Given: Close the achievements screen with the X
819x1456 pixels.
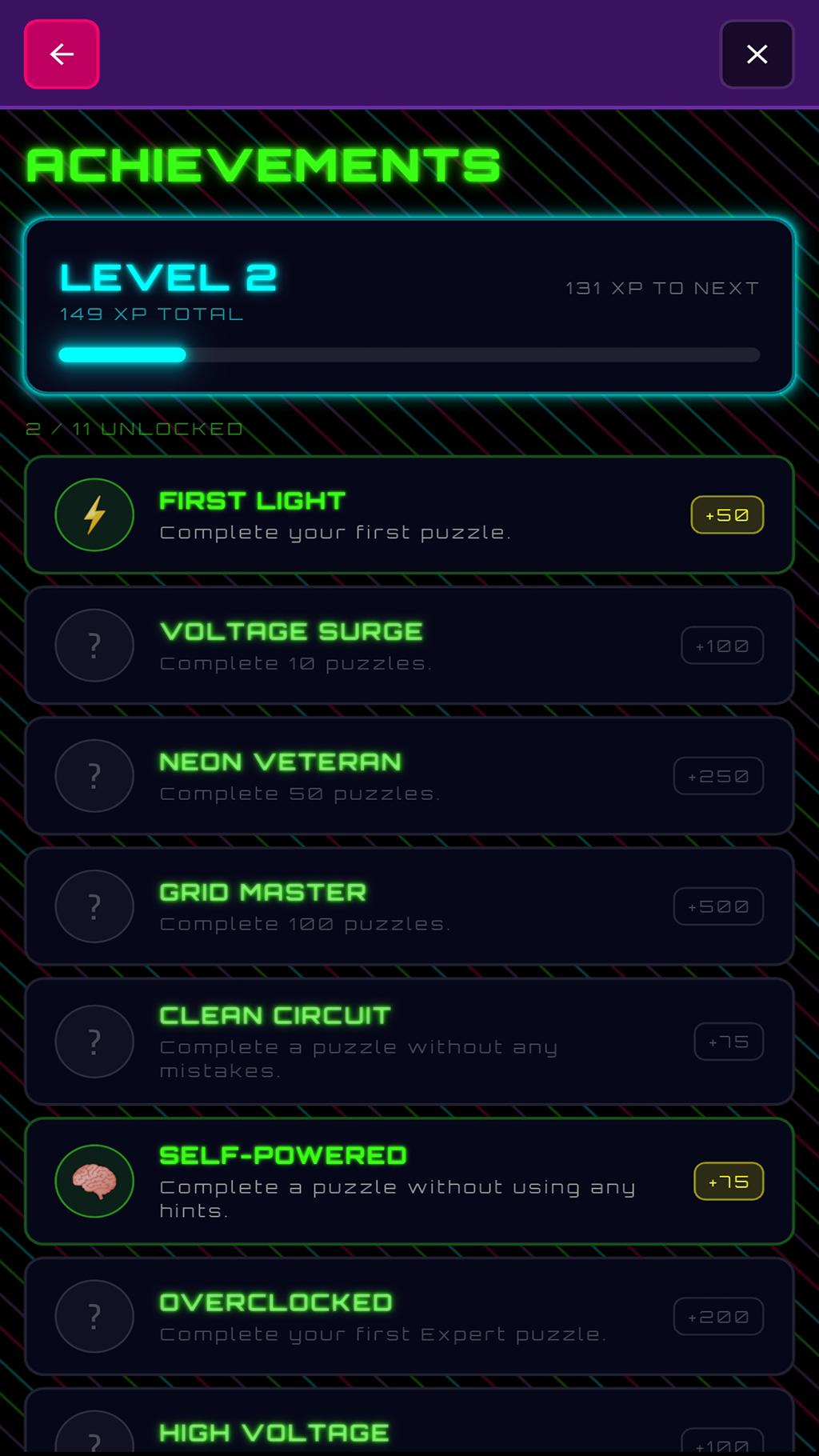Looking at the screenshot, I should (757, 54).
